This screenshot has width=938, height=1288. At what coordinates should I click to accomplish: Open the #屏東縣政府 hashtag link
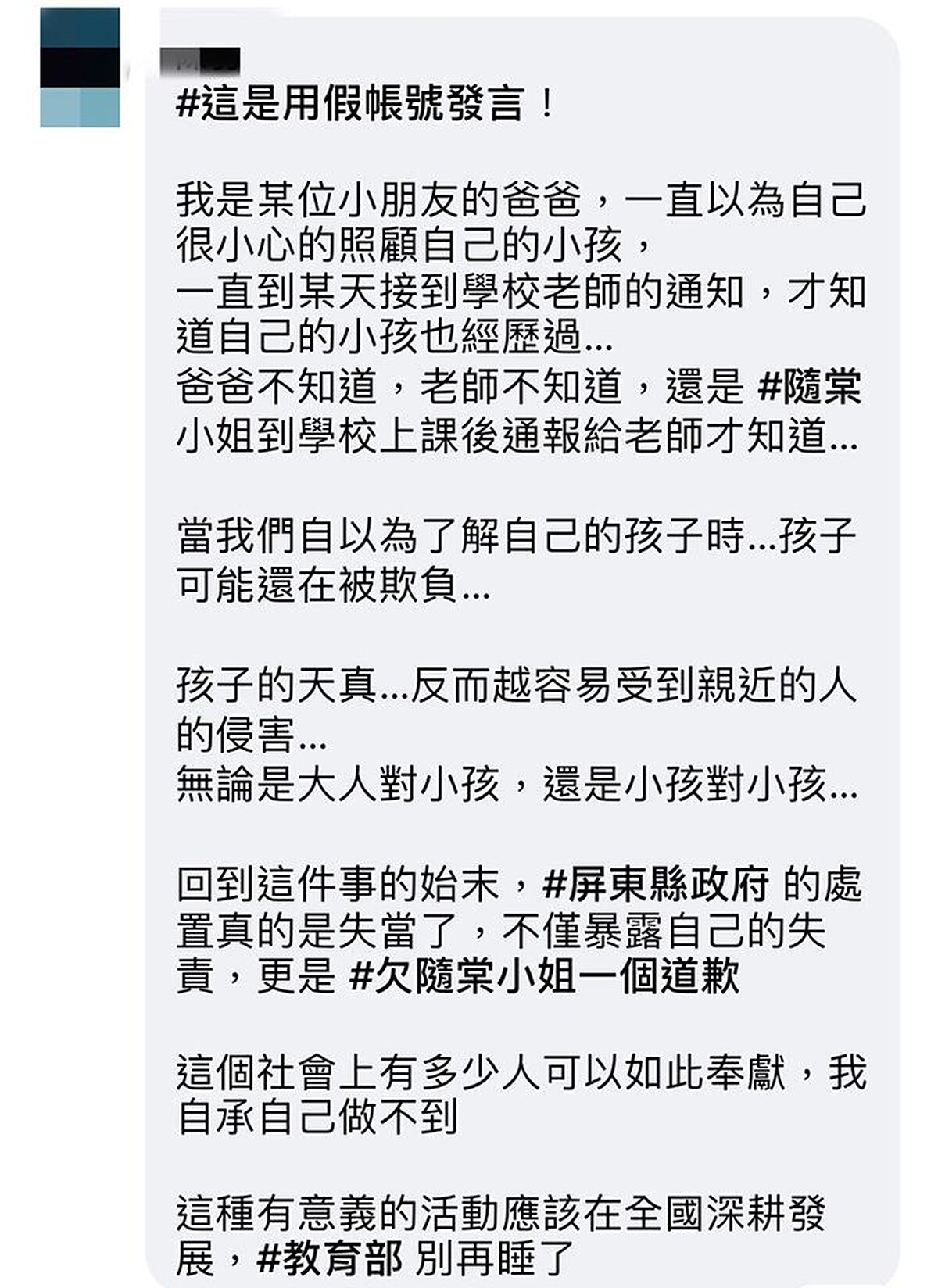pos(656,884)
